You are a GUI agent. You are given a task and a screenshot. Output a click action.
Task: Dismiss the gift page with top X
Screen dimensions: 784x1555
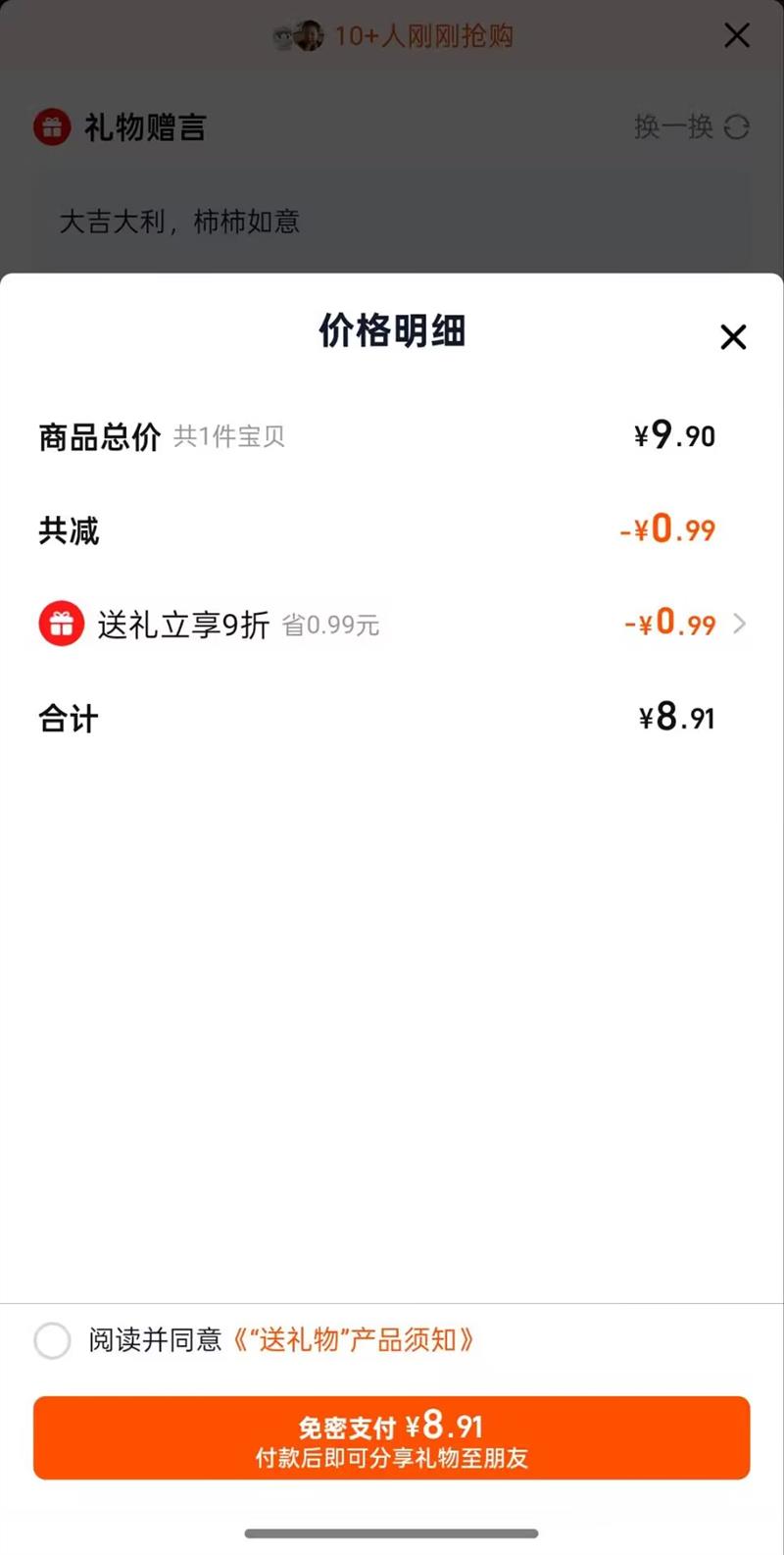coord(736,36)
